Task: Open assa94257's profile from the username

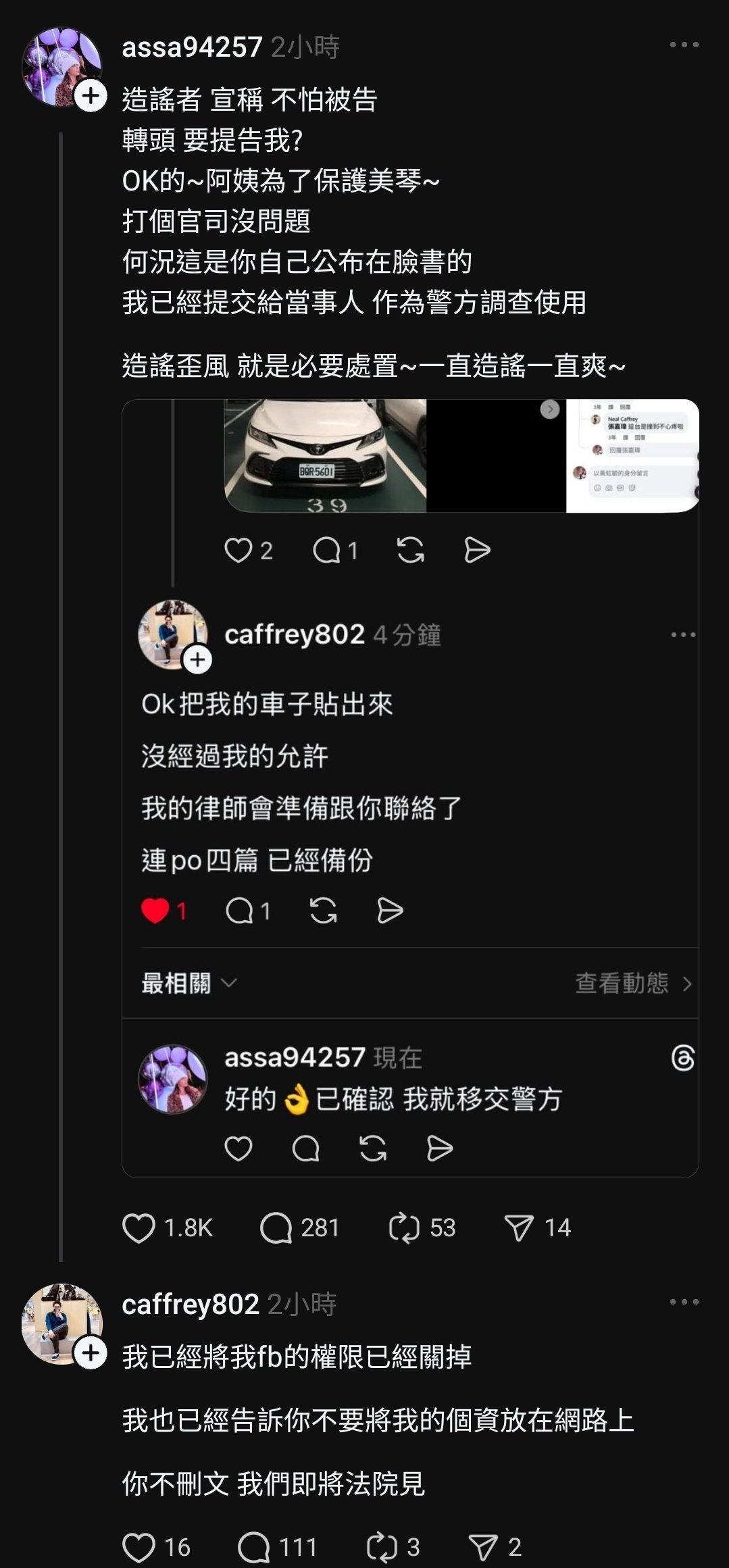Action: click(192, 47)
